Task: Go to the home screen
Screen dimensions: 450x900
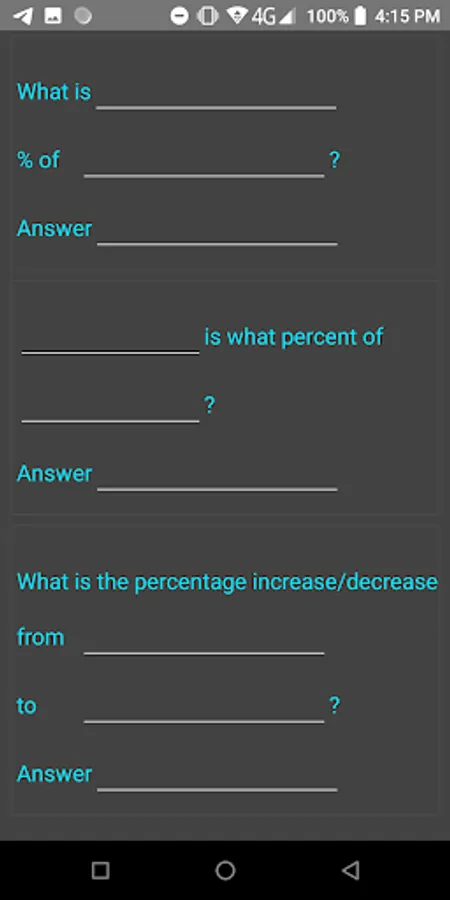Action: coord(225,870)
